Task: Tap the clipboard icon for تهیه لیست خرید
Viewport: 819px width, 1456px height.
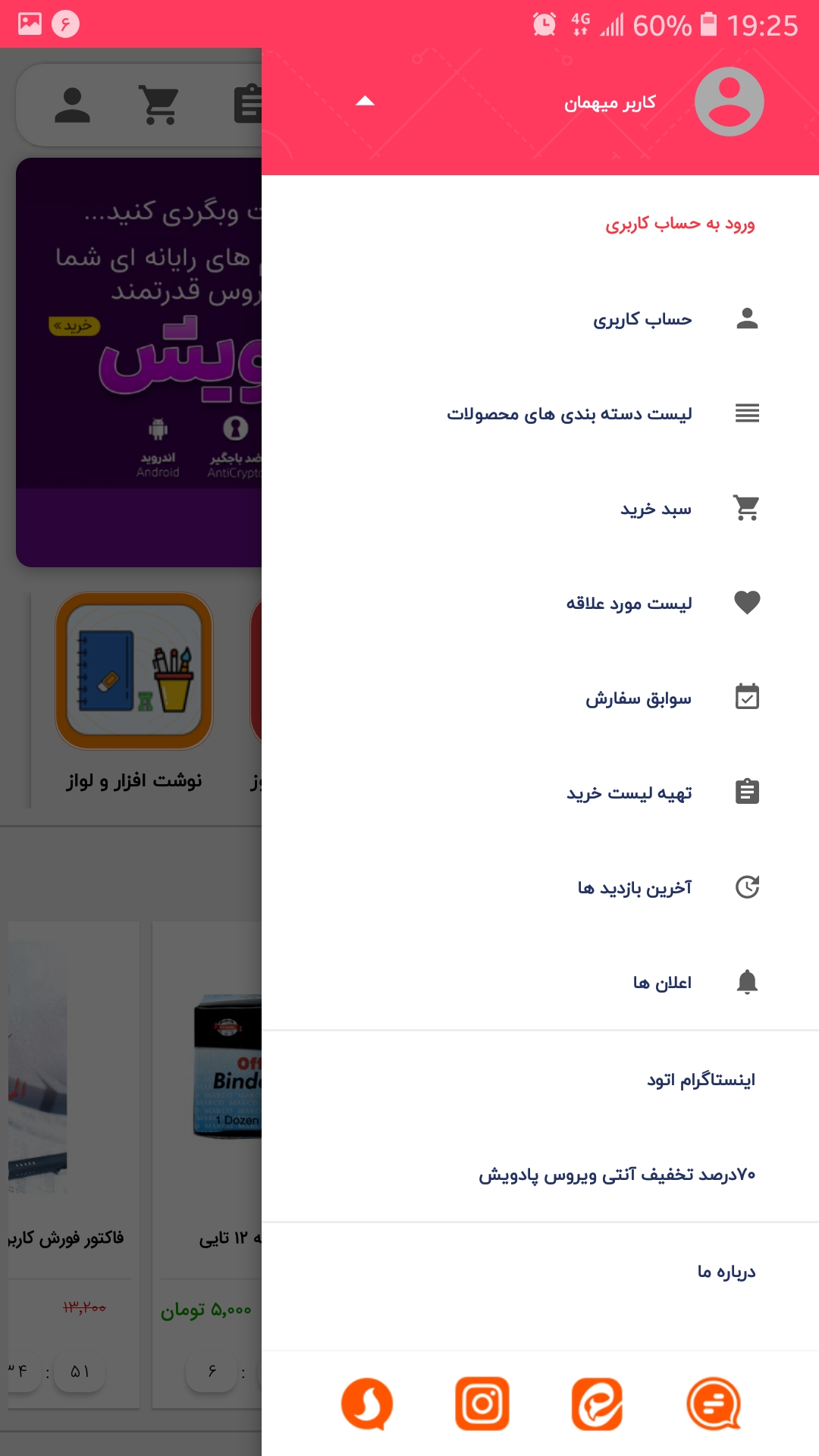Action: (748, 792)
